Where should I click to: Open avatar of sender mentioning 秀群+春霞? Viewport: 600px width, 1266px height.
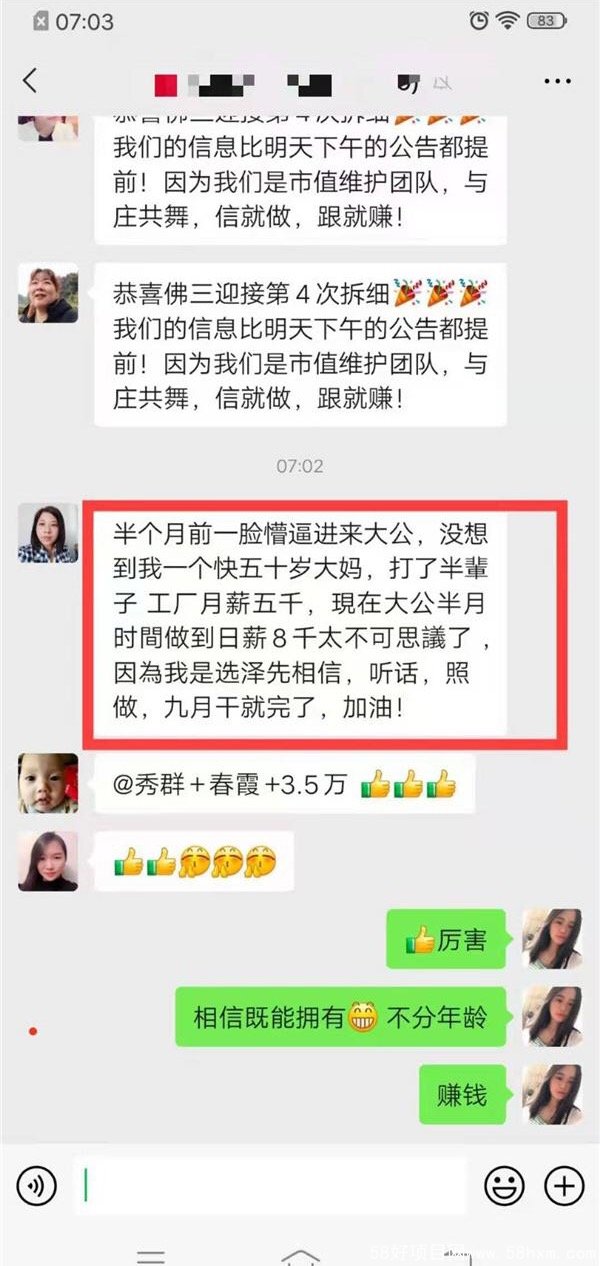coord(47,783)
